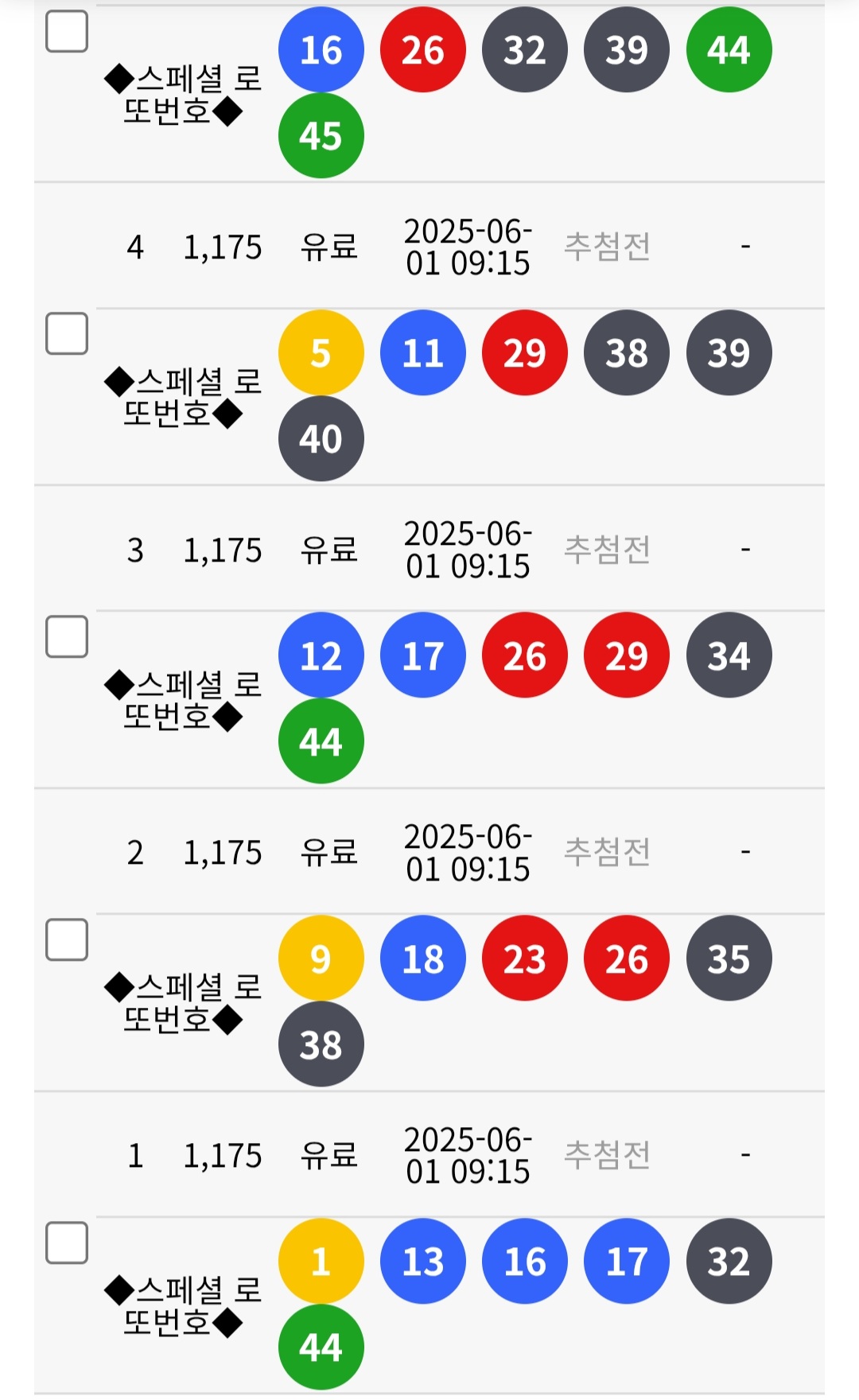Mark the checkbox for numbers 9, 18, 23, 26, 35, 38
The image size is (859, 1400).
pyautogui.click(x=67, y=939)
